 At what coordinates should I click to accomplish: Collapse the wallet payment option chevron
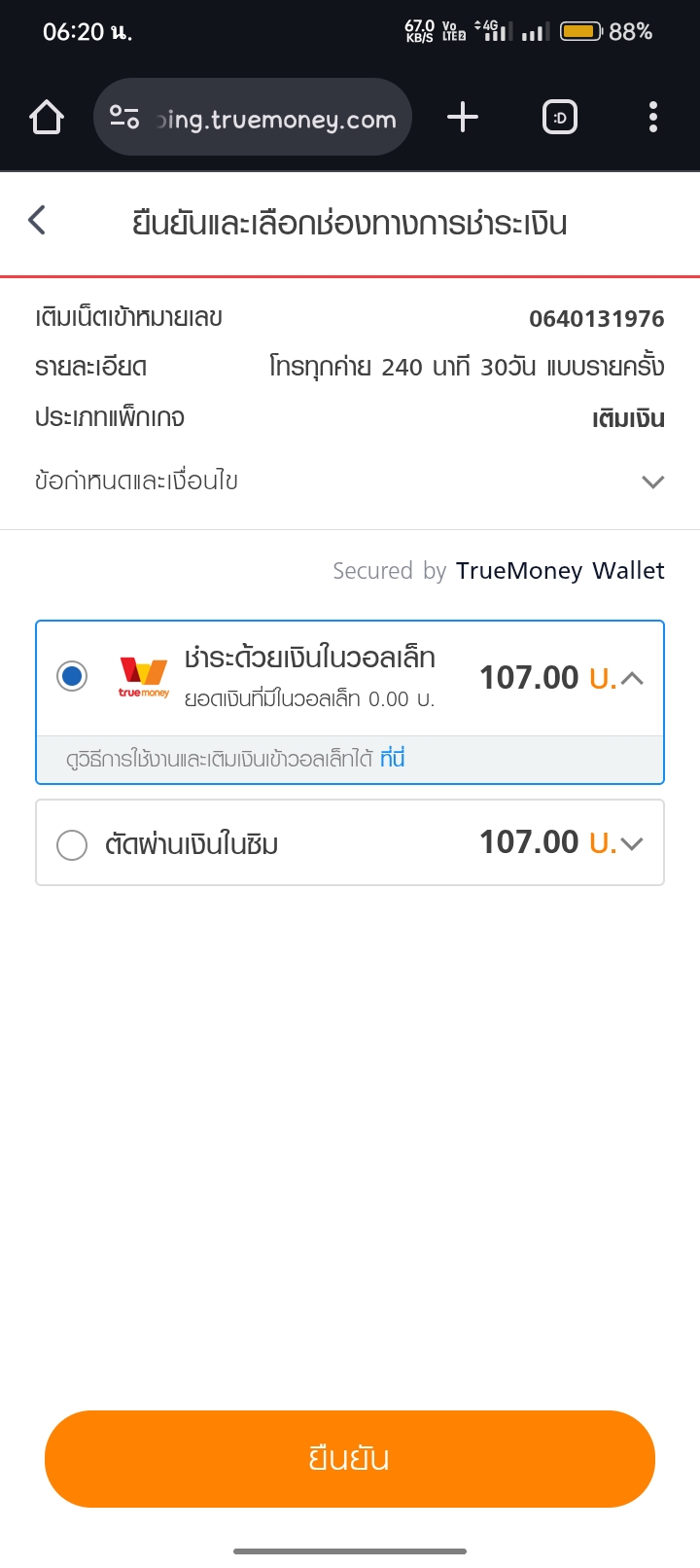632,678
